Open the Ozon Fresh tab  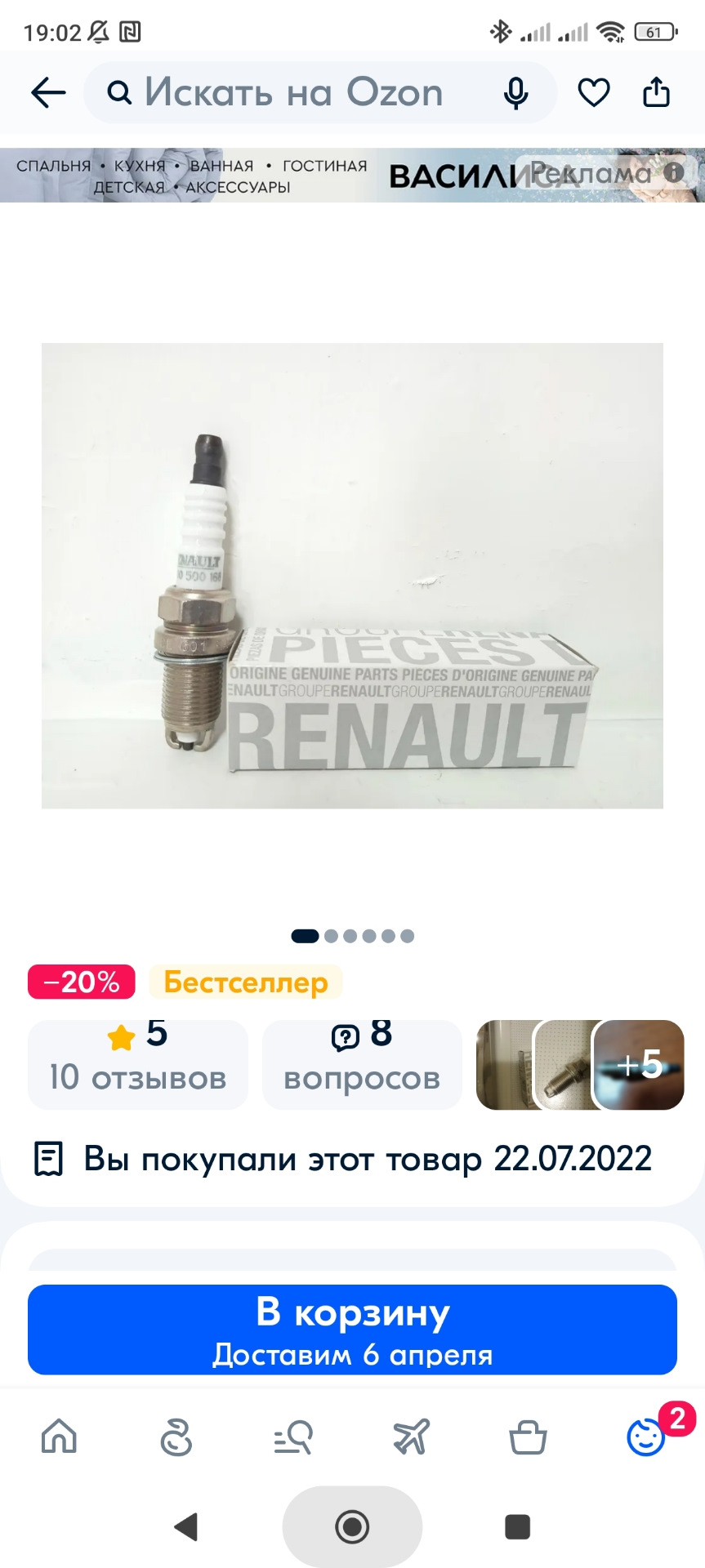pos(176,1437)
